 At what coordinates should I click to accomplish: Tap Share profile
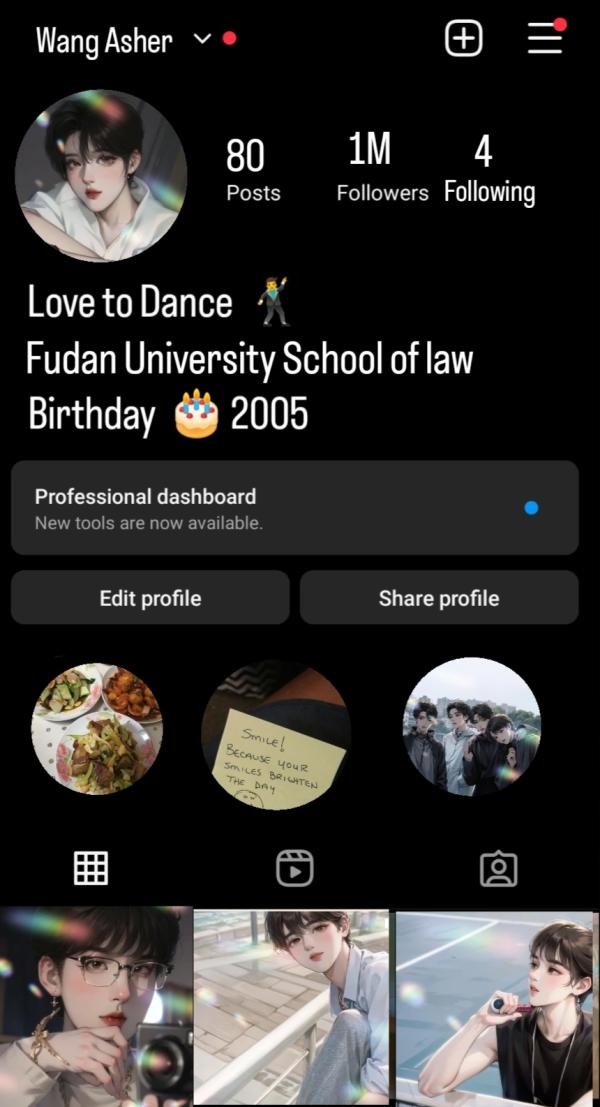[x=439, y=598]
